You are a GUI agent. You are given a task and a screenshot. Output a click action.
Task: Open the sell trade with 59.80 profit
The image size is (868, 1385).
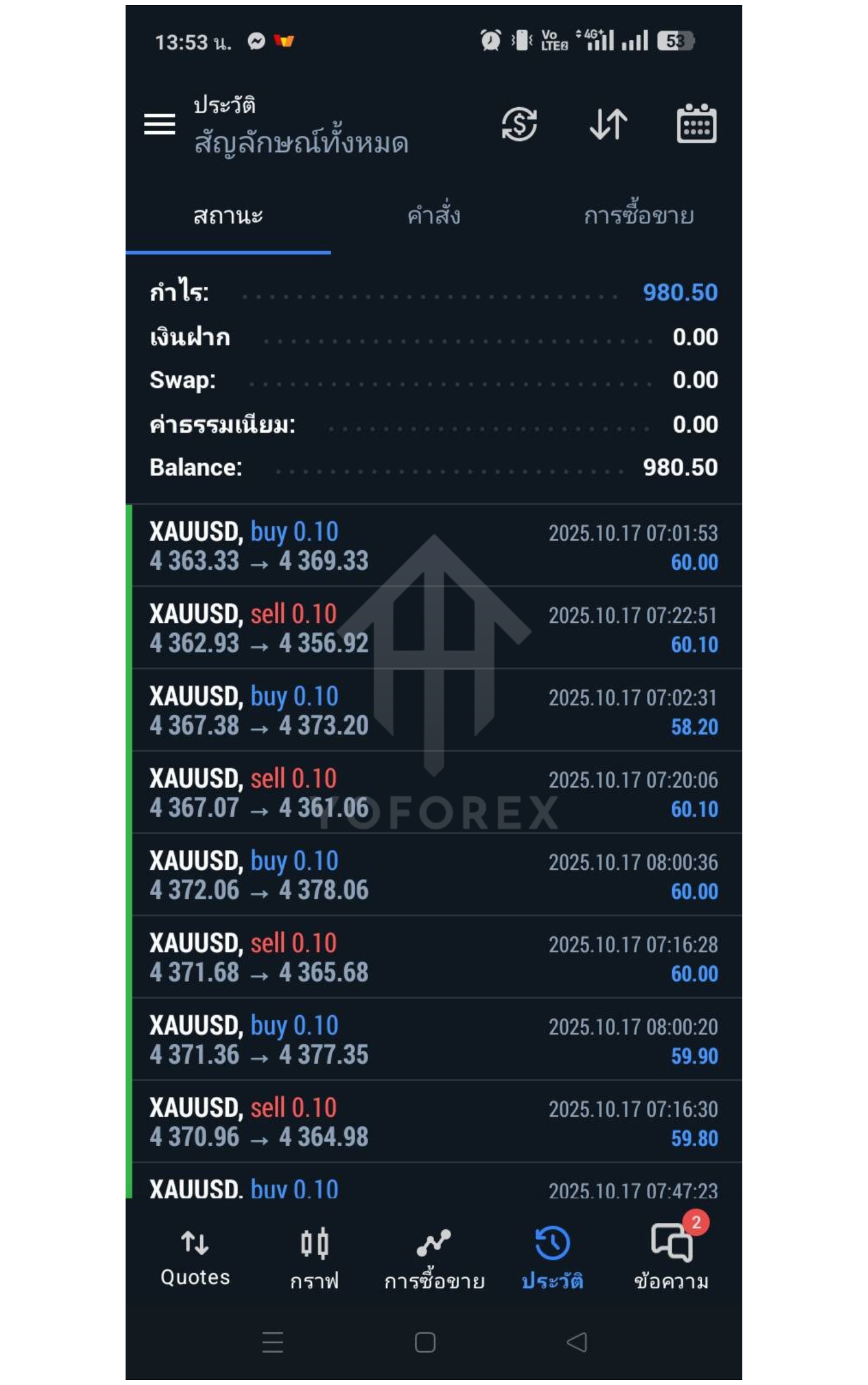tap(433, 1122)
